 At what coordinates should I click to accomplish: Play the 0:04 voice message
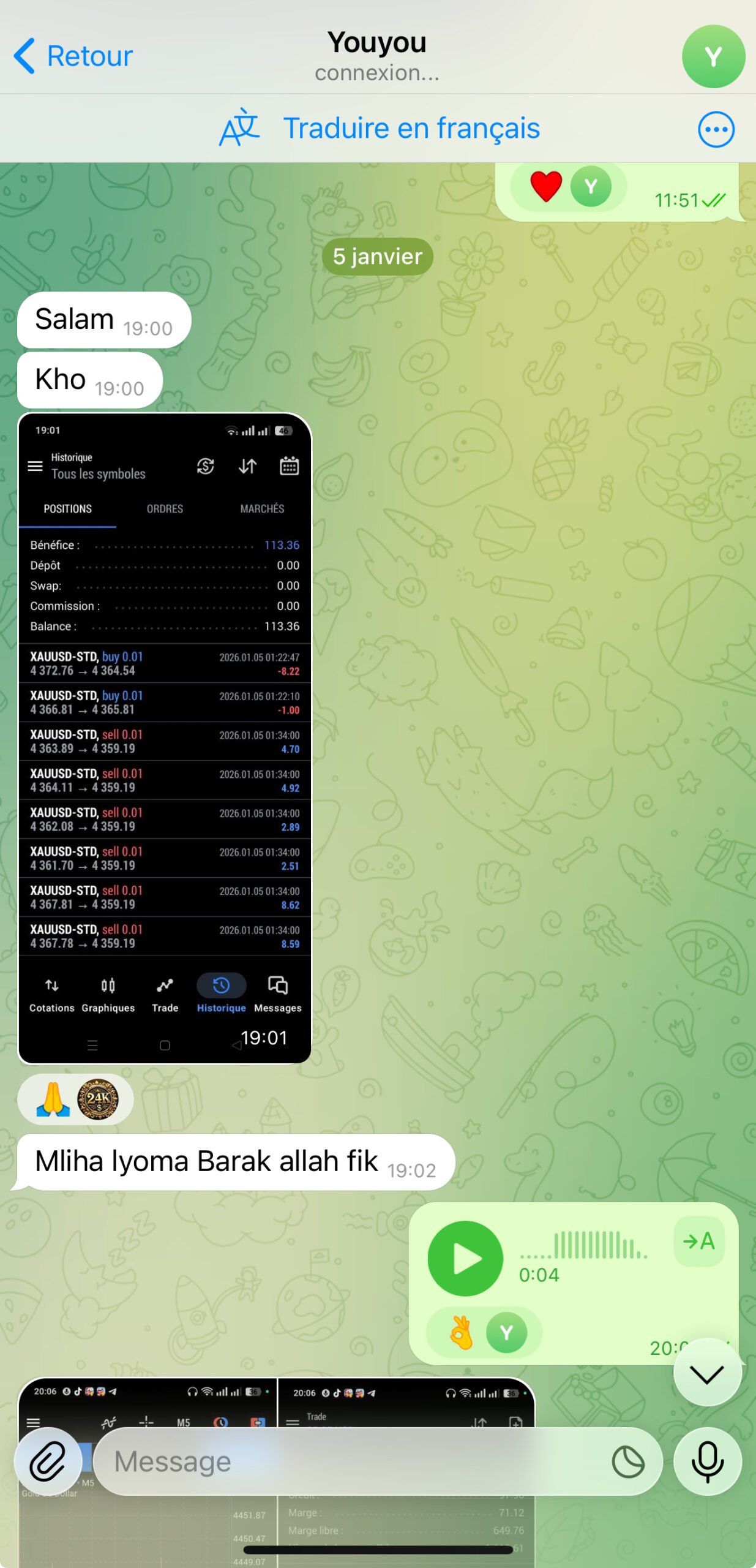[x=465, y=1259]
